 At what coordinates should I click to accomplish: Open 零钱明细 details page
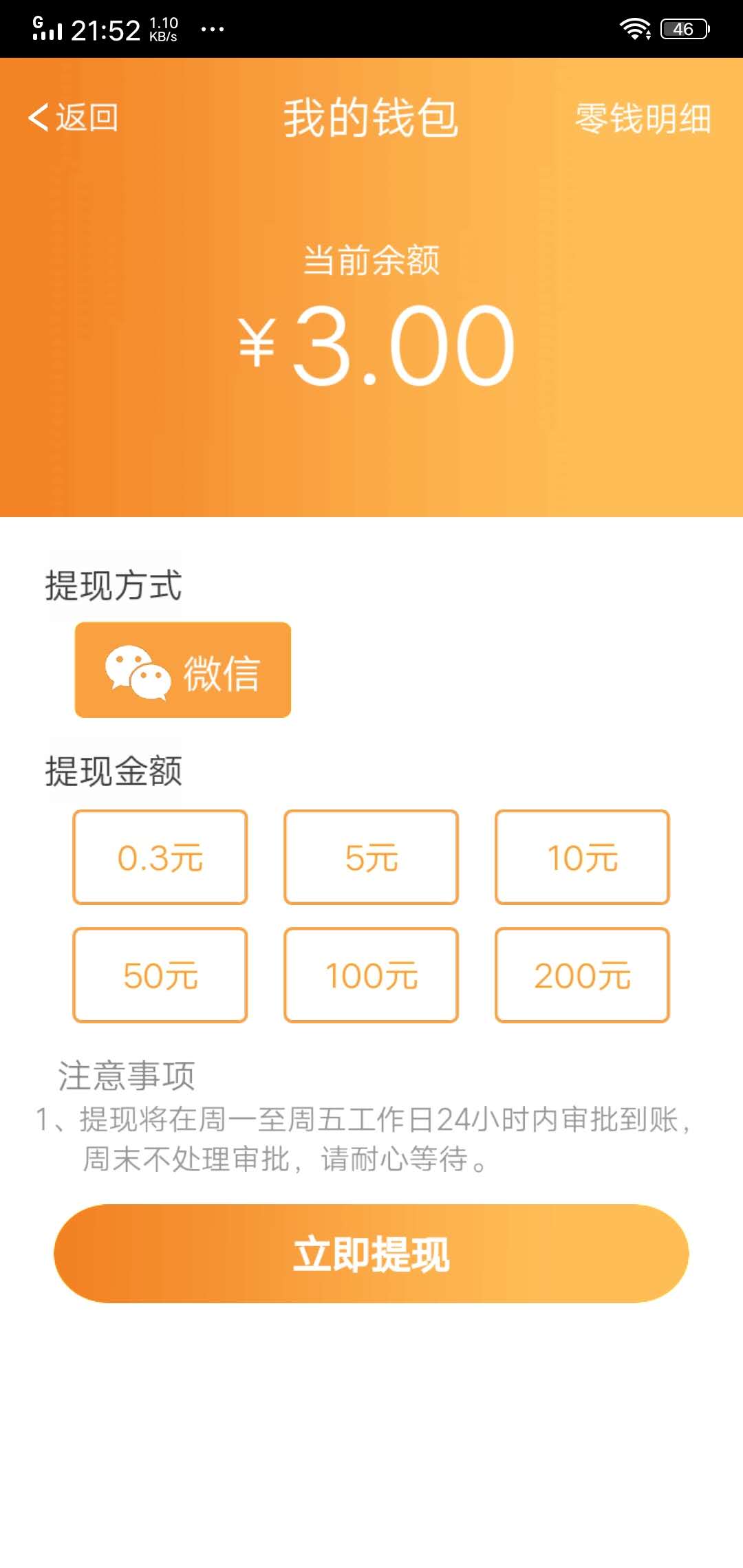pyautogui.click(x=642, y=118)
